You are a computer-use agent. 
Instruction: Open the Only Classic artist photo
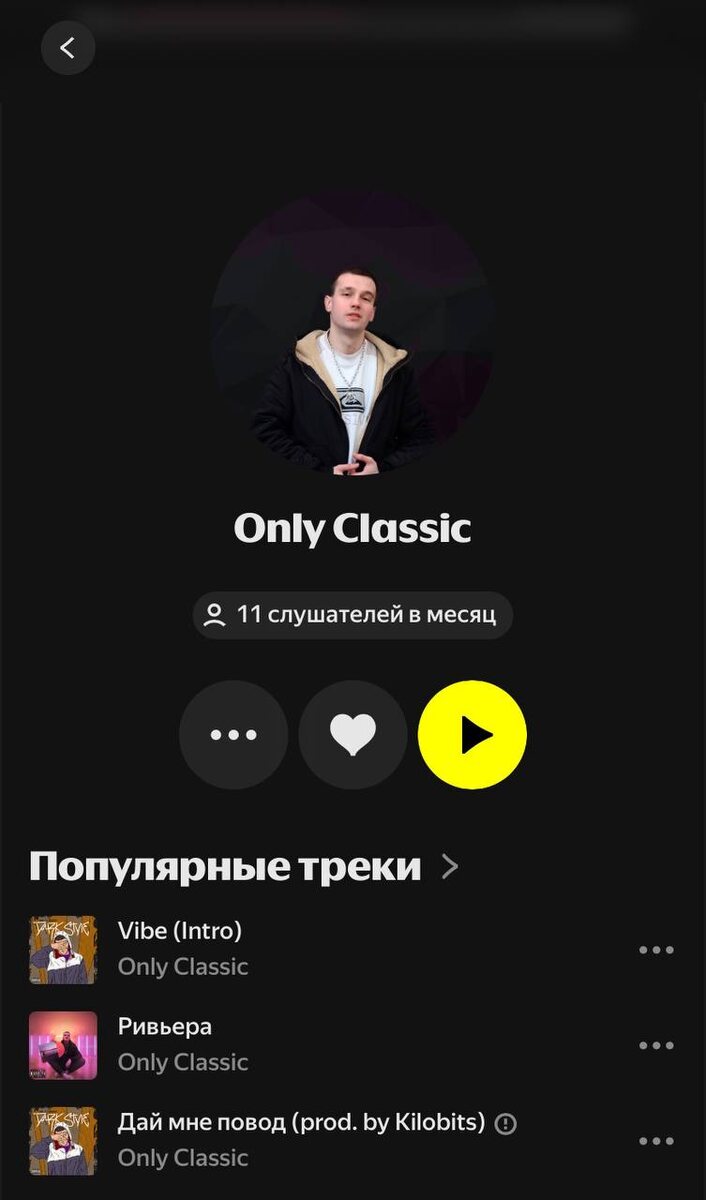(352, 333)
